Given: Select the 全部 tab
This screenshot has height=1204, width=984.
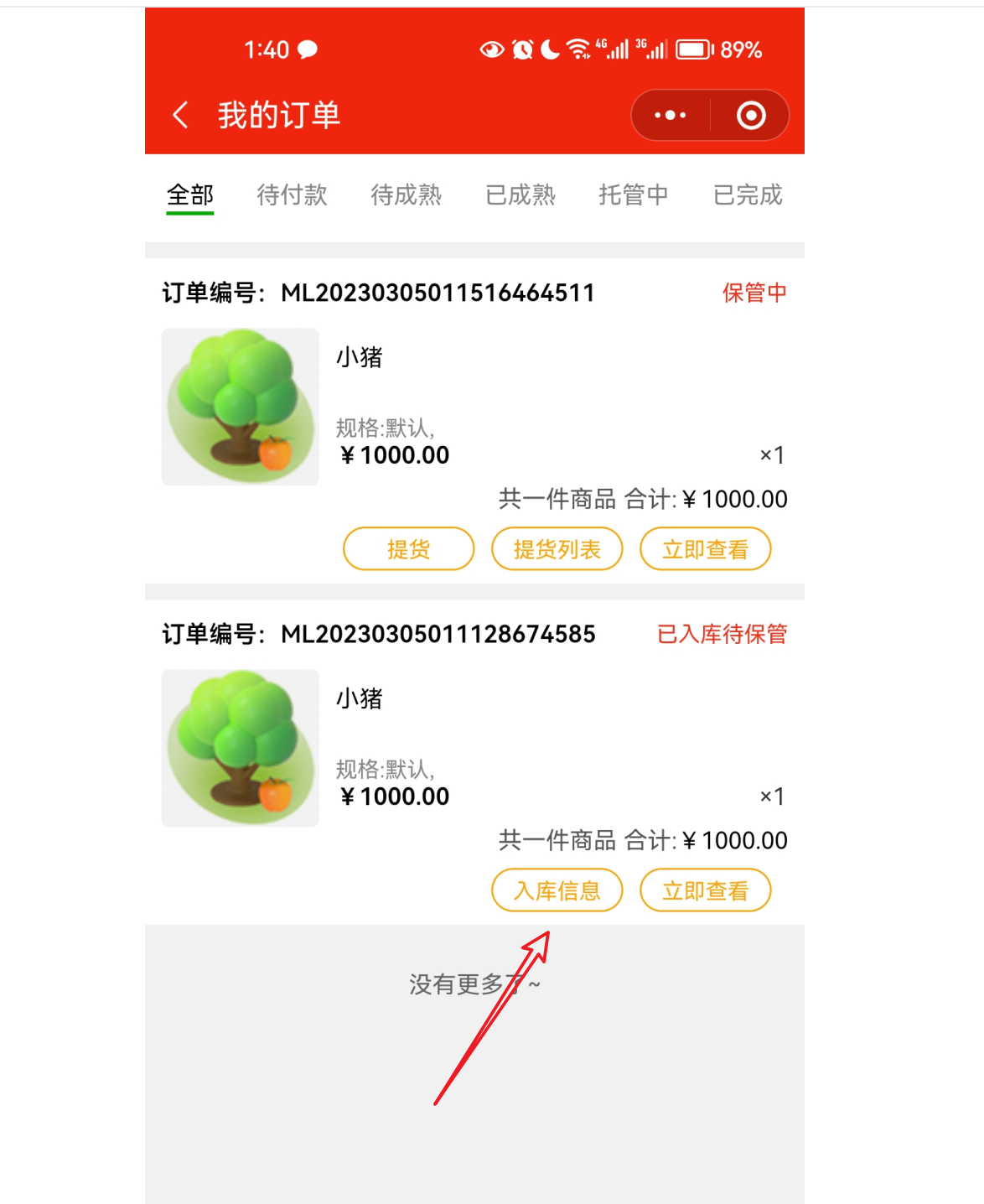Looking at the screenshot, I should [x=190, y=195].
